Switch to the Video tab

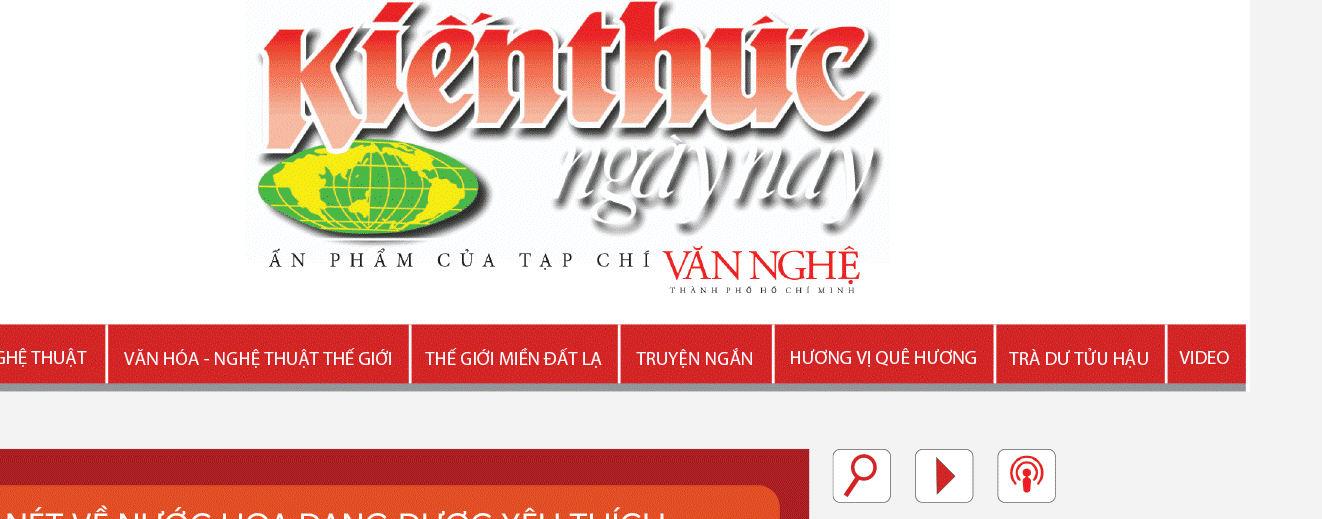tap(1204, 357)
